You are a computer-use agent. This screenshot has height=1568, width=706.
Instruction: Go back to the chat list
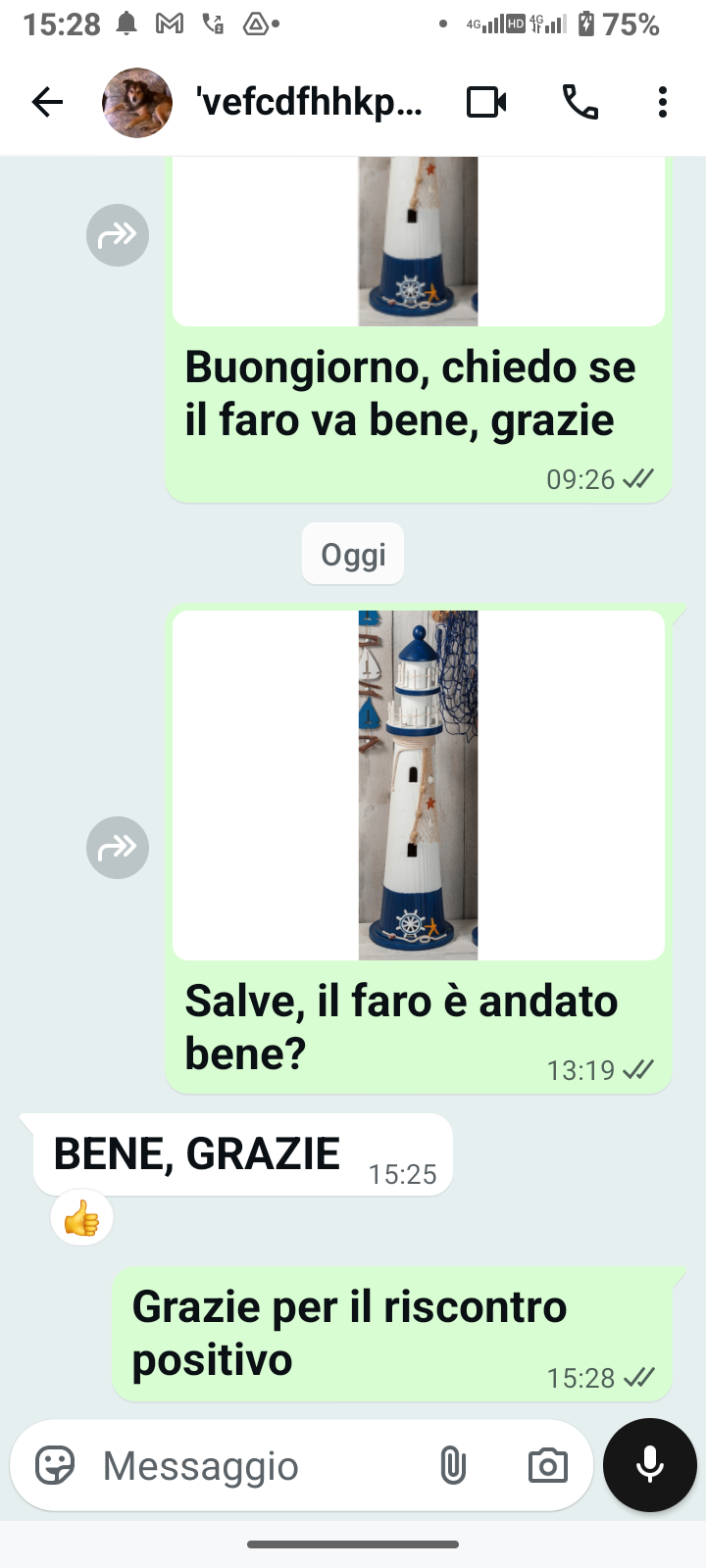pyautogui.click(x=47, y=102)
